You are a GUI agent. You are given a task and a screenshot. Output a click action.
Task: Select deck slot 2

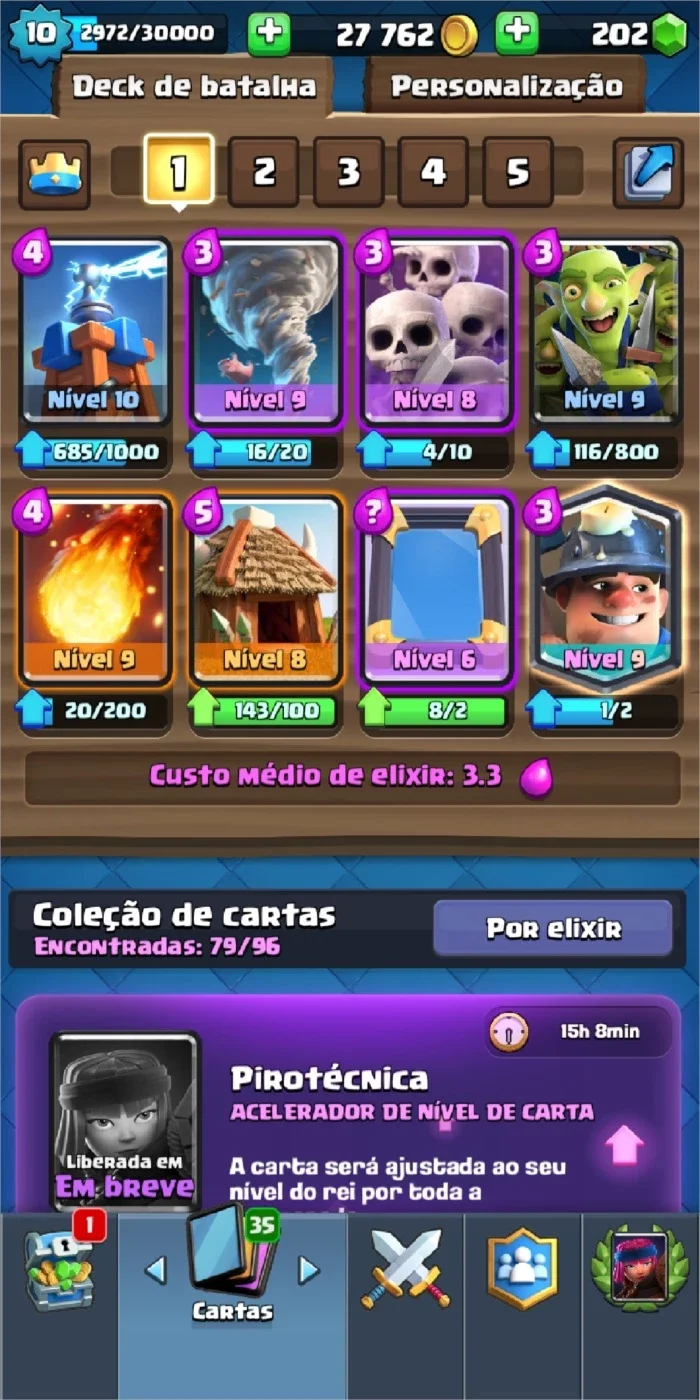[263, 172]
